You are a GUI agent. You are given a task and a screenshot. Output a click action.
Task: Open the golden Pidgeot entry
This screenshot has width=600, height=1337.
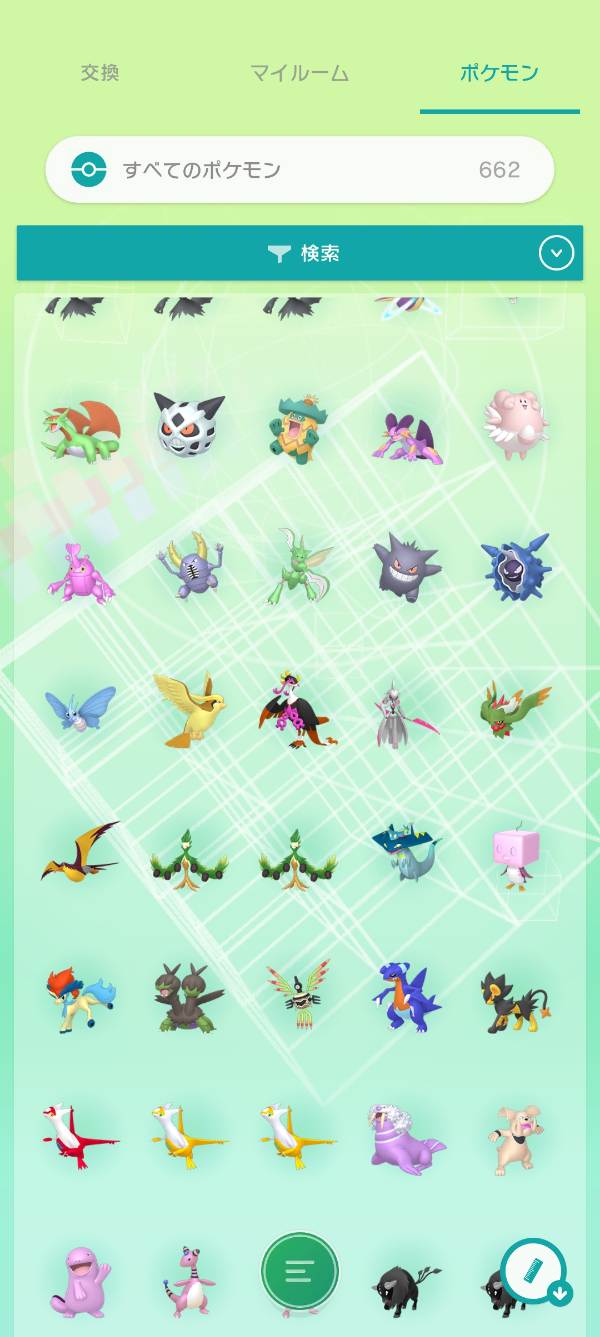(189, 709)
